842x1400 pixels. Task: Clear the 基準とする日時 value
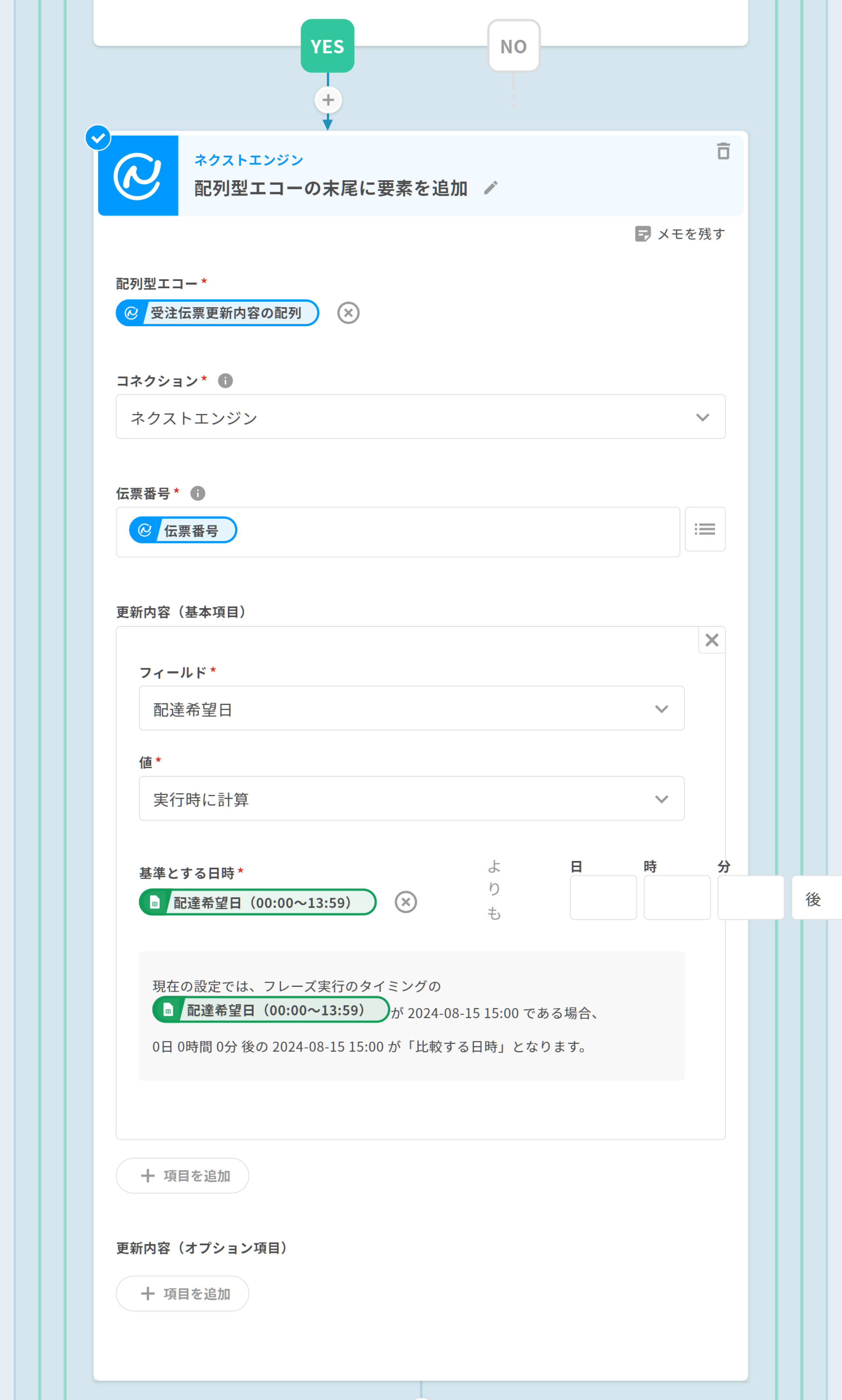click(x=405, y=902)
